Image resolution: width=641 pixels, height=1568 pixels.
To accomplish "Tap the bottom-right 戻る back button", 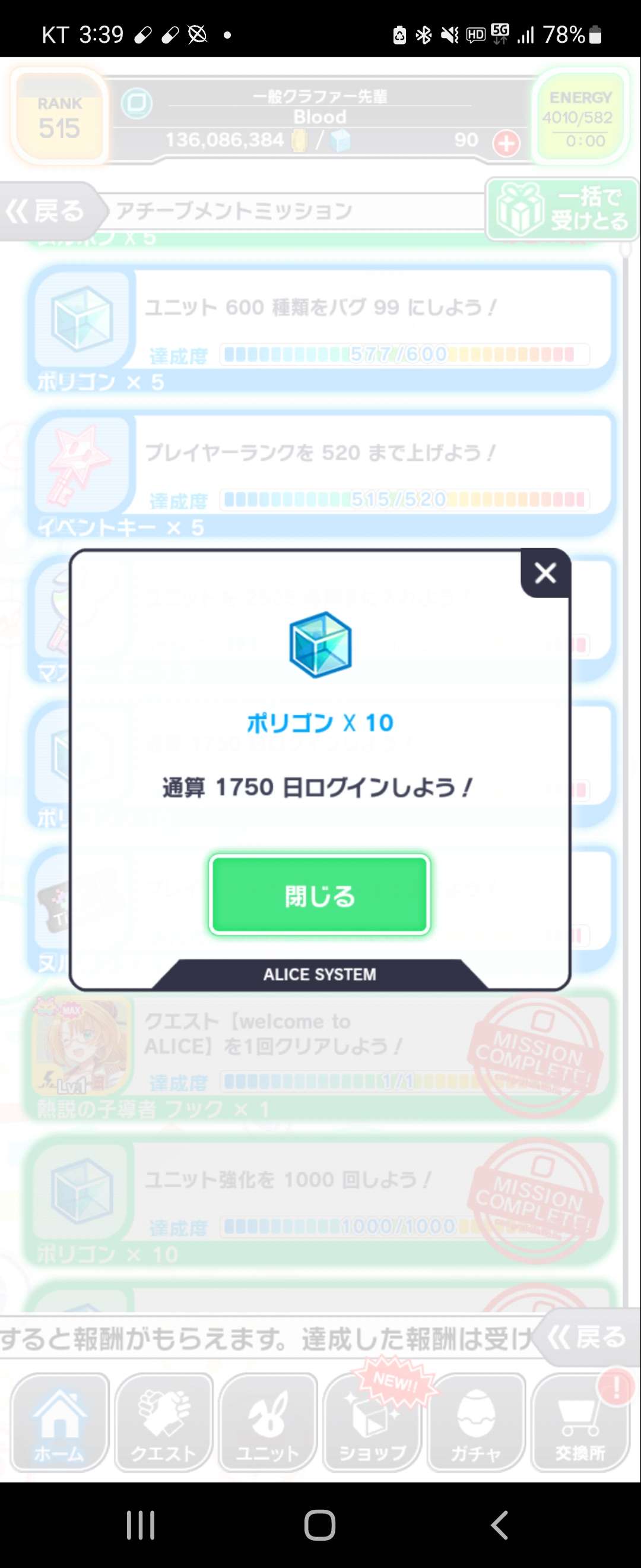I will tap(587, 1336).
